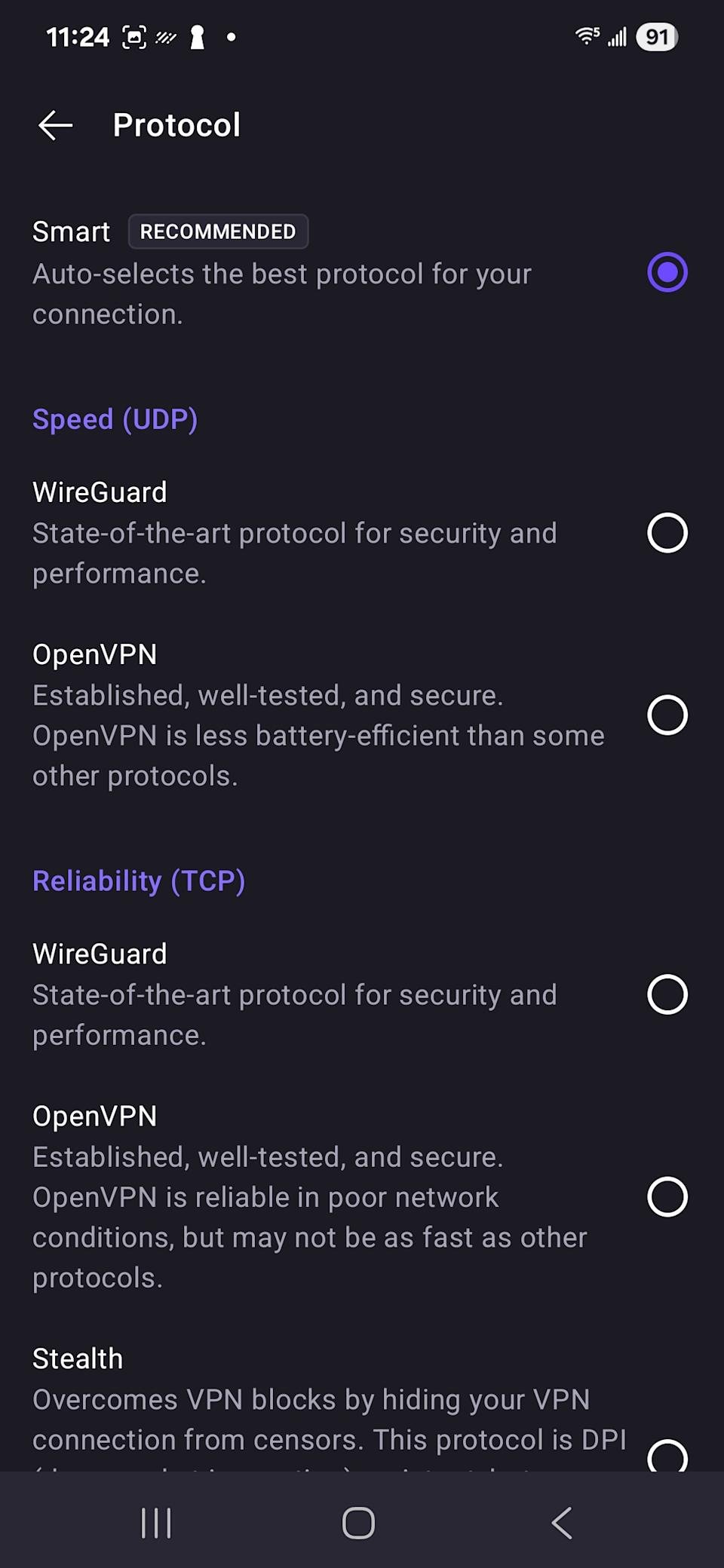The width and height of the screenshot is (724, 1568).
Task: Tap the Wi-Fi status icon
Action: click(x=586, y=34)
